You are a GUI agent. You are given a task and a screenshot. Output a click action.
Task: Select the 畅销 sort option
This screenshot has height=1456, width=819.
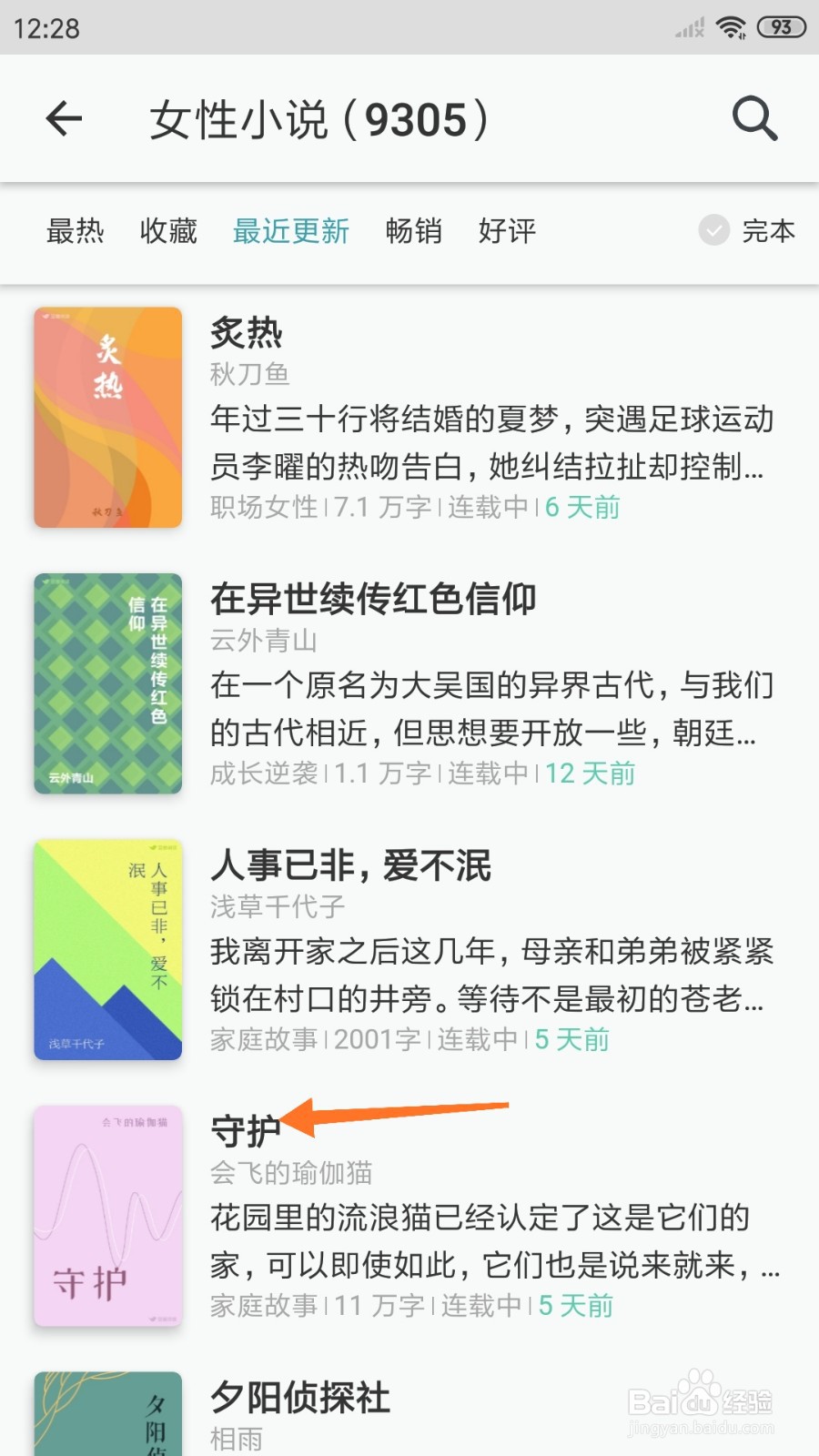pyautogui.click(x=414, y=232)
